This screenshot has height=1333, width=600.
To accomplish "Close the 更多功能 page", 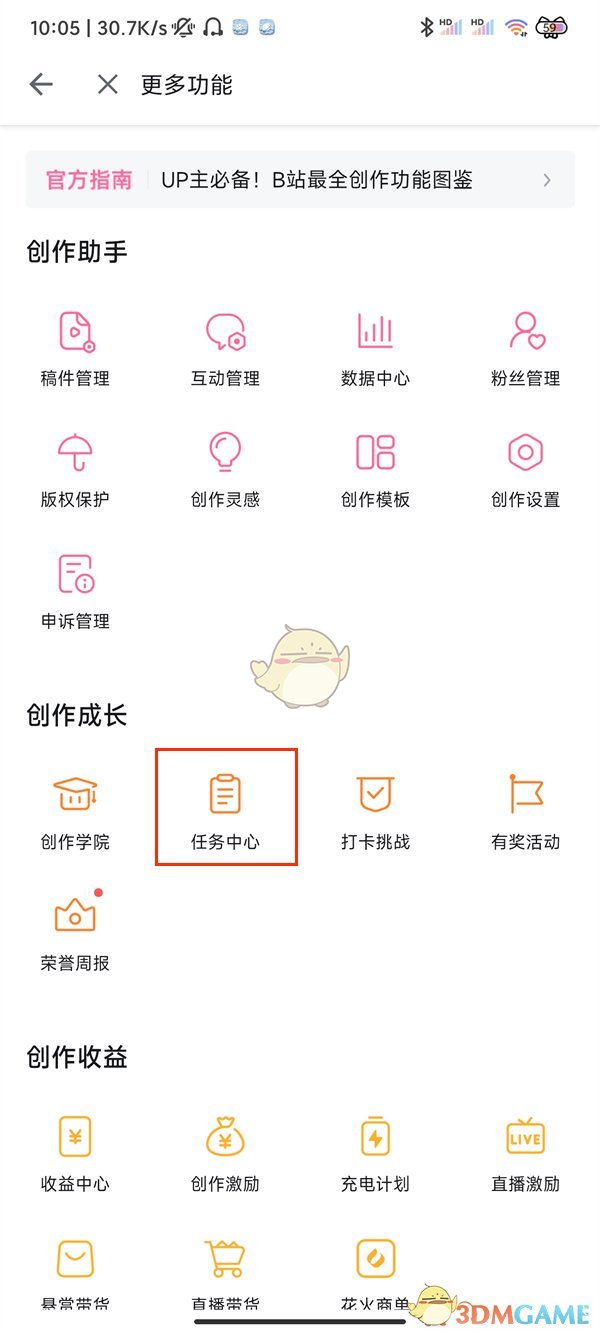I will point(108,85).
